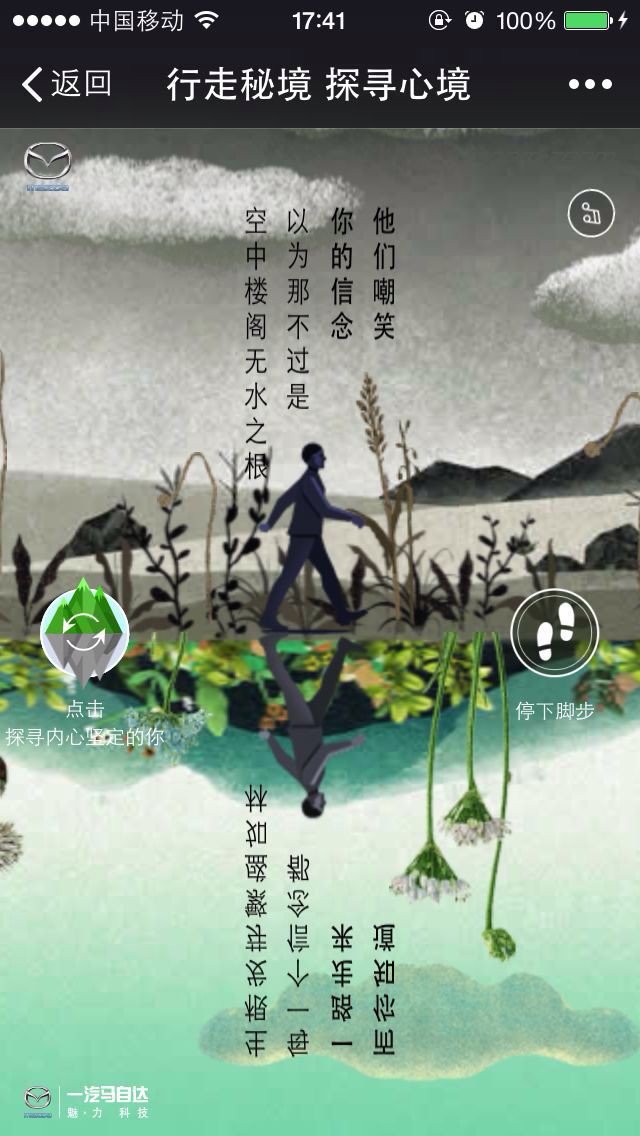Tap the 停下脚步 footprints button

[x=555, y=633]
